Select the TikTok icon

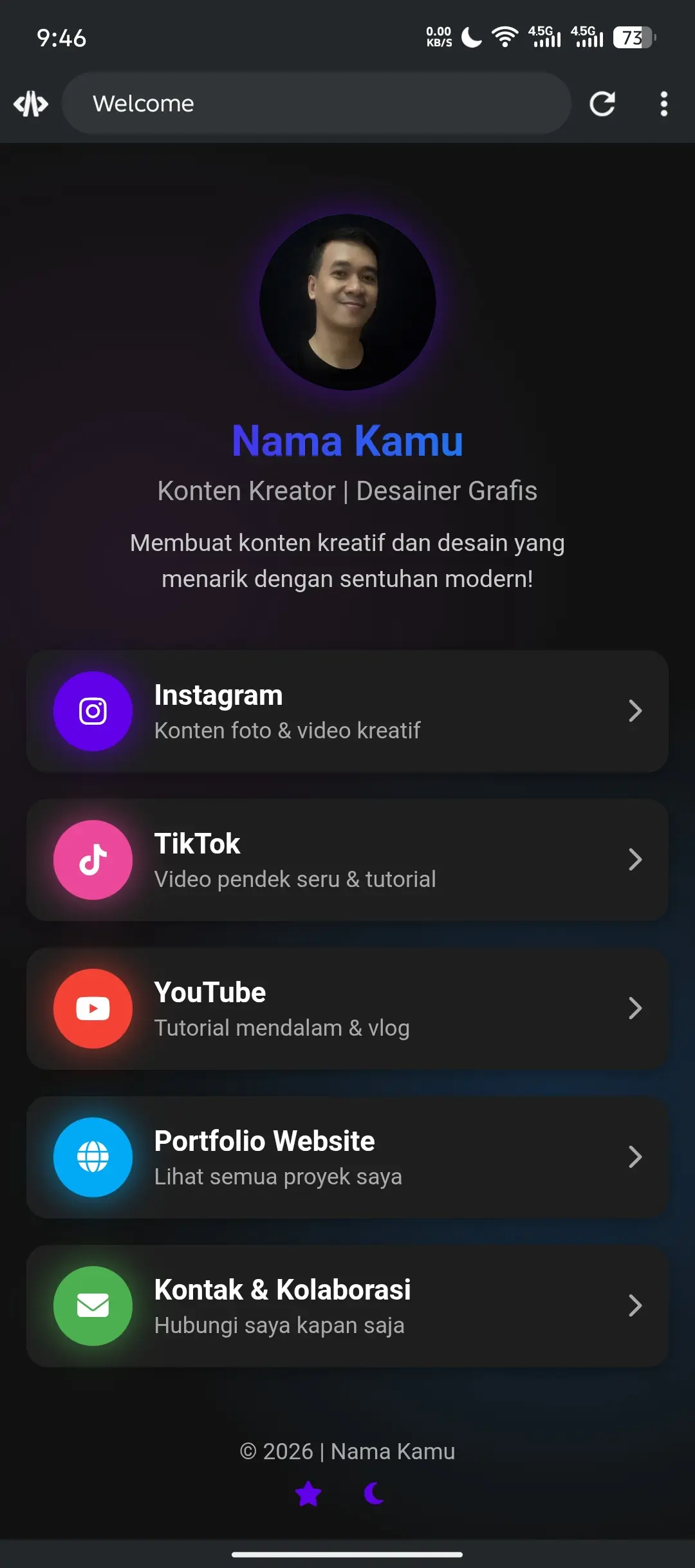[93, 859]
